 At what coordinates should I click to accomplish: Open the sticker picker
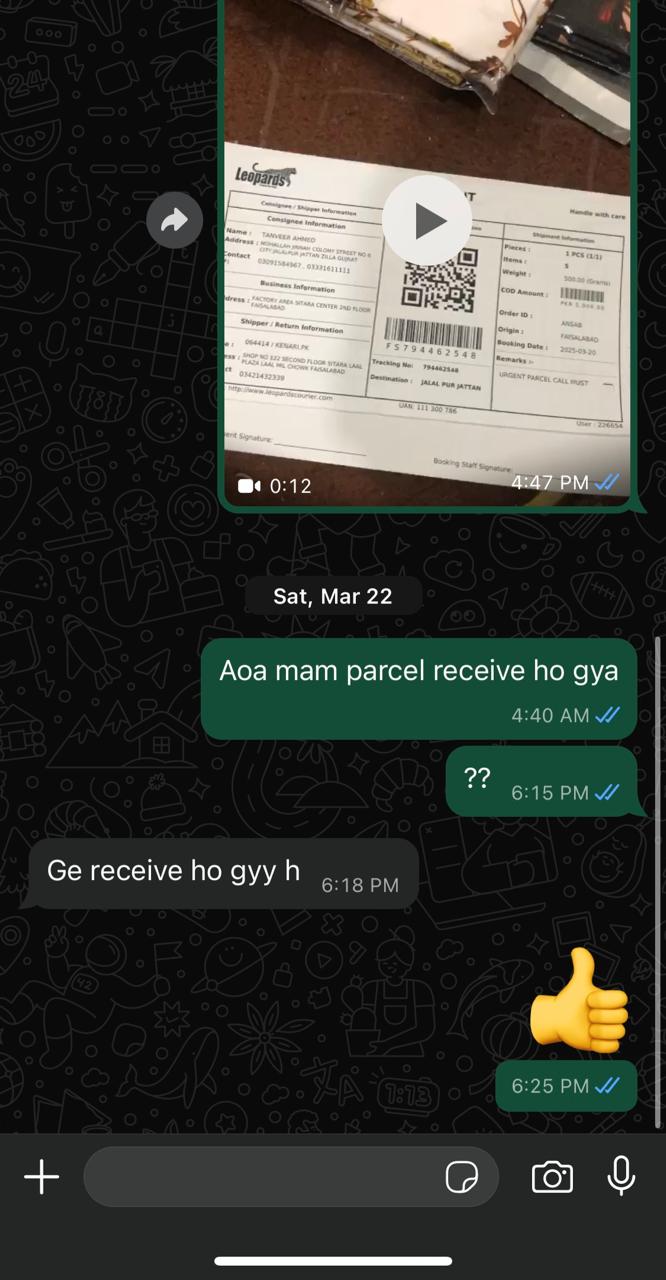[461, 1177]
